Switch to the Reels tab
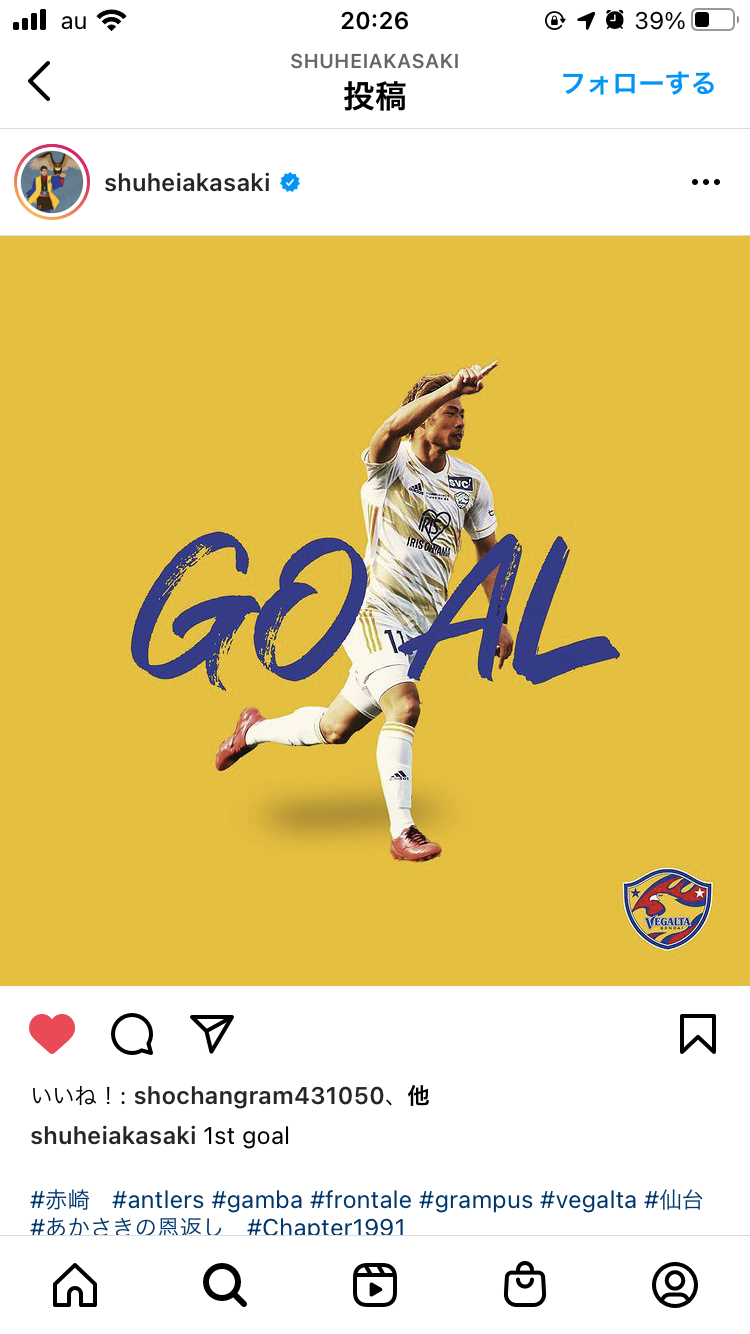 pos(375,1285)
